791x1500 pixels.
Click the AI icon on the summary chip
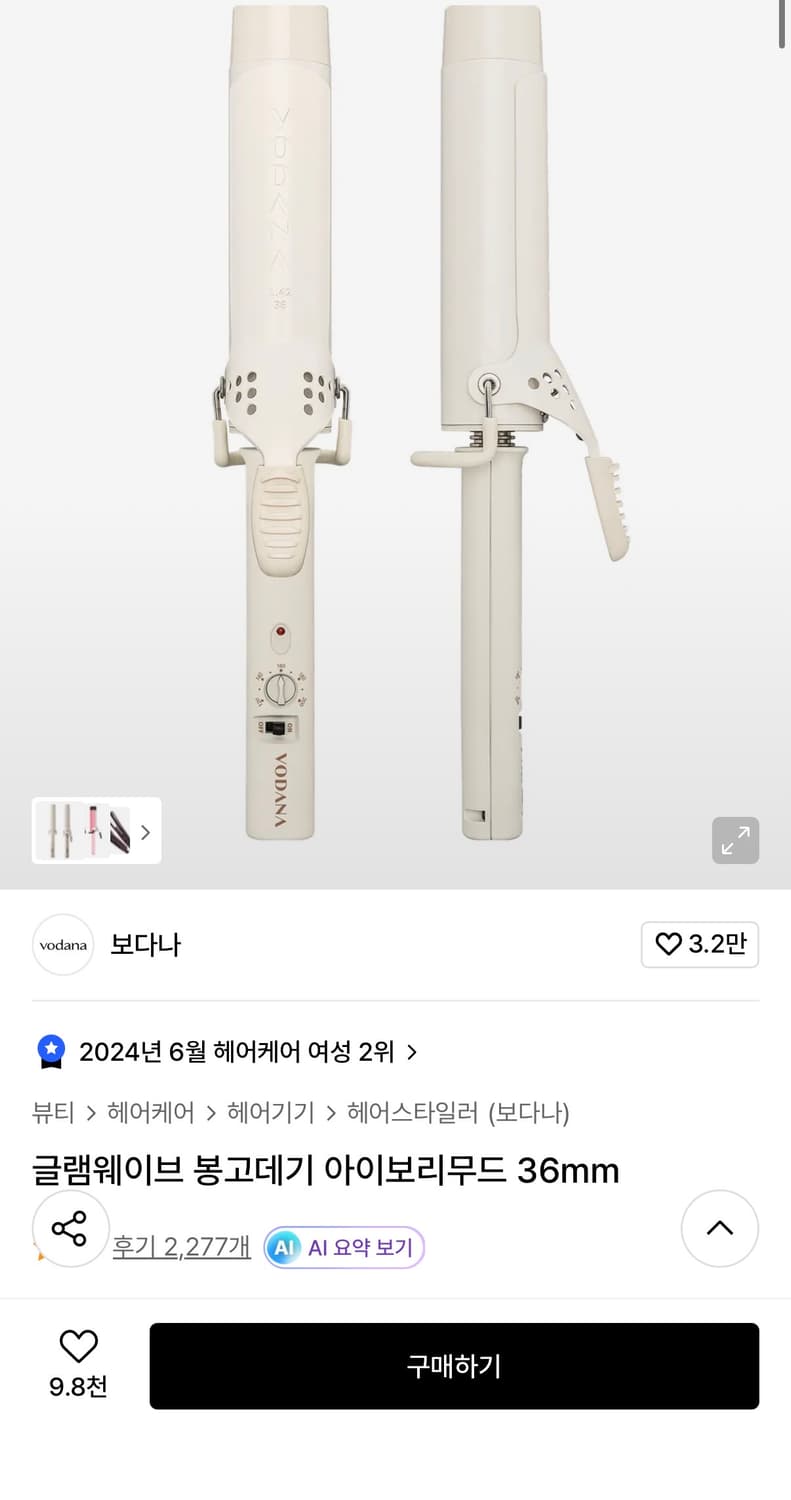(283, 1247)
